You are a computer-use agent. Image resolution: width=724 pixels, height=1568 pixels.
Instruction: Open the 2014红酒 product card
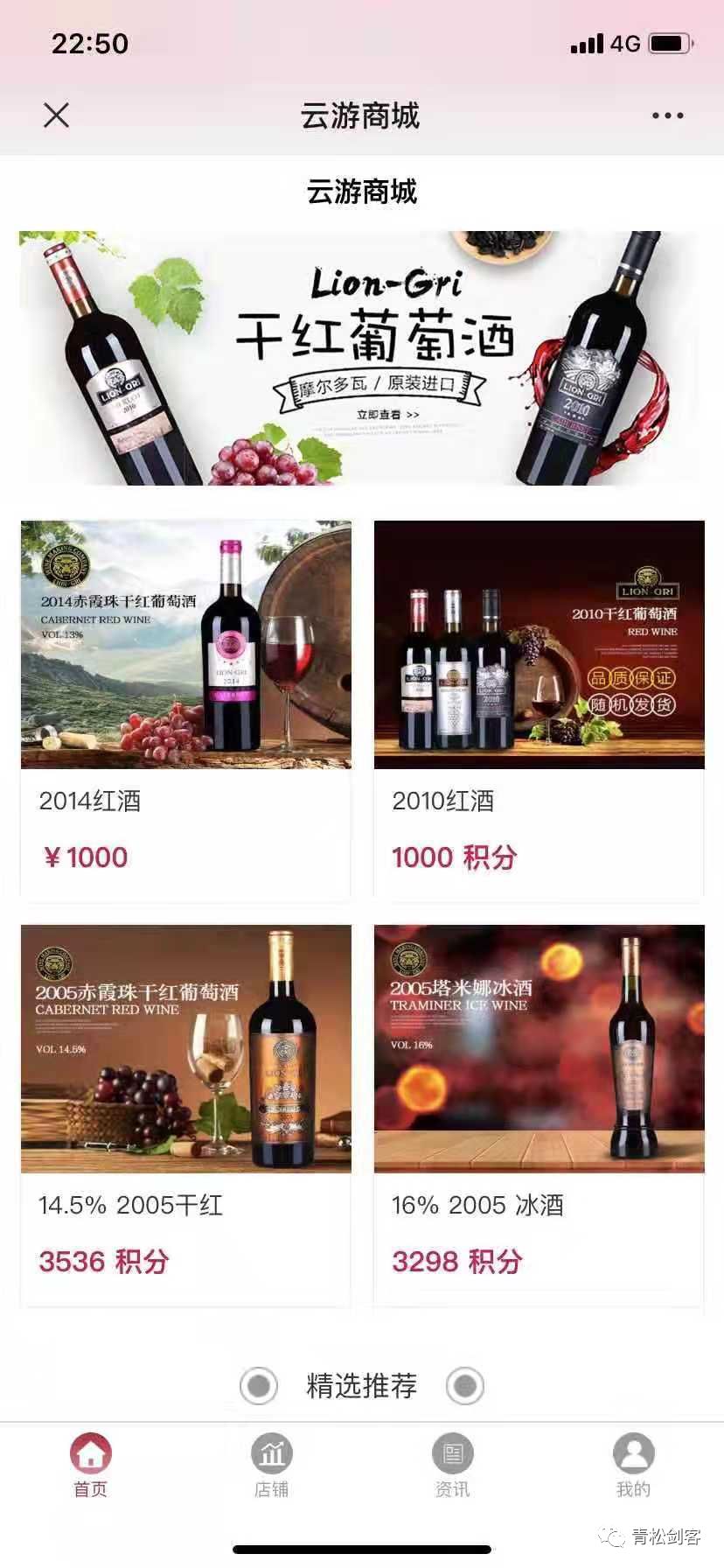[186, 709]
